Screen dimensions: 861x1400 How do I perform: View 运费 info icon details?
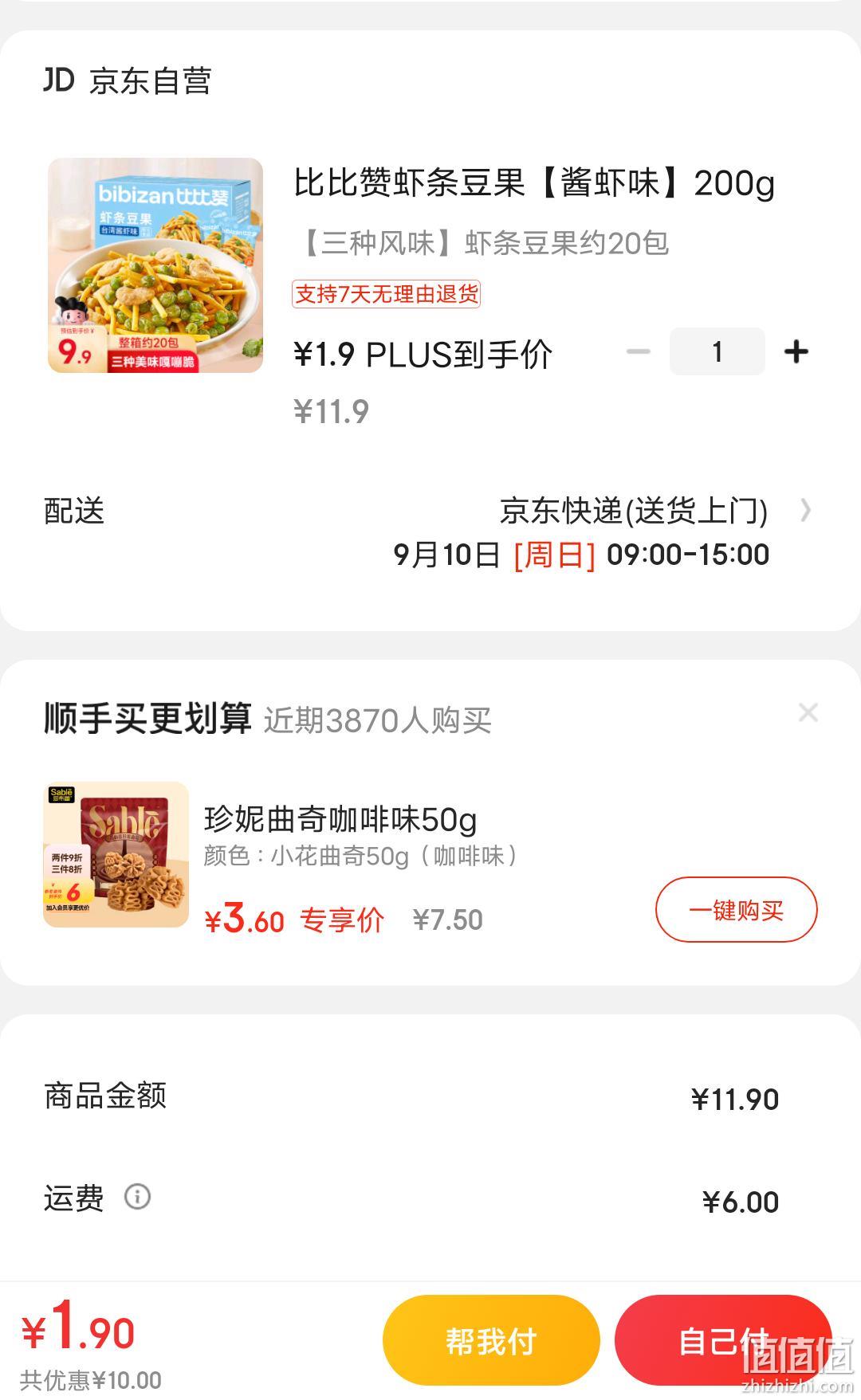click(137, 1197)
